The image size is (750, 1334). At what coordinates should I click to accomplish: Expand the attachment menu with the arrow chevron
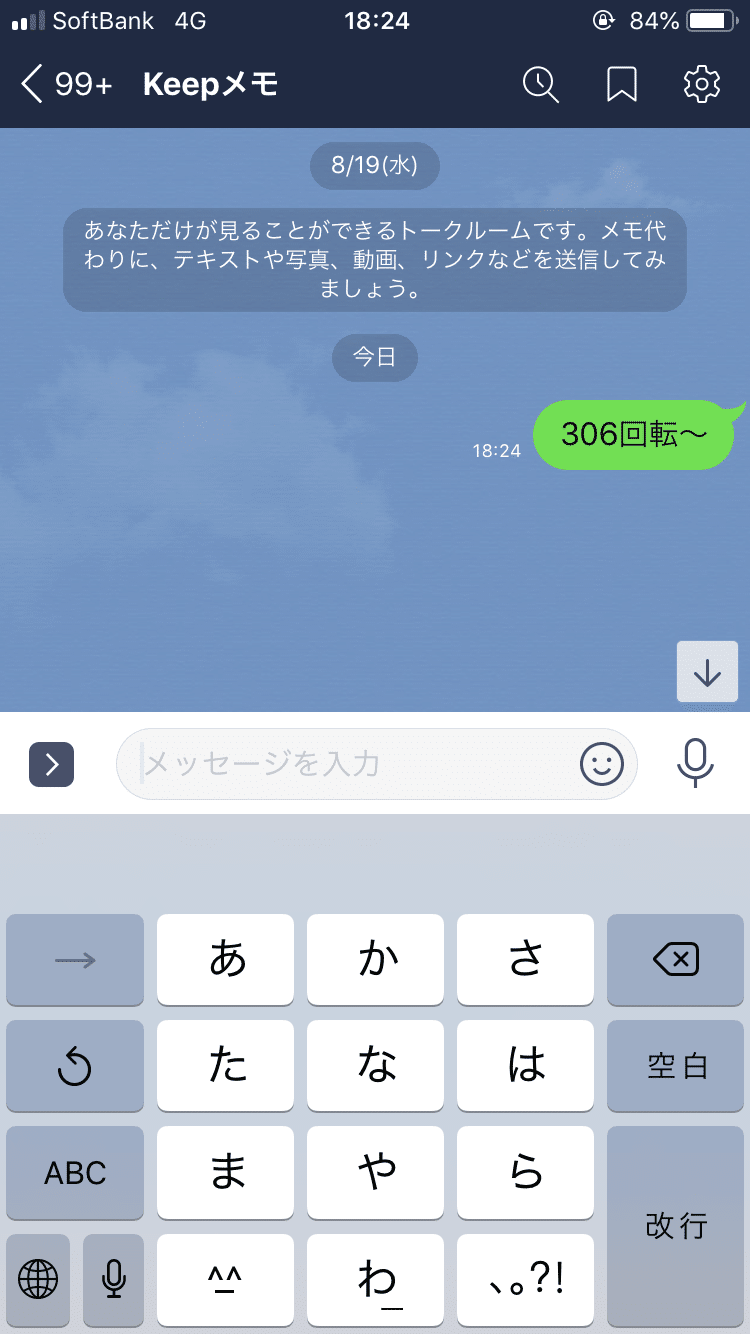(51, 764)
